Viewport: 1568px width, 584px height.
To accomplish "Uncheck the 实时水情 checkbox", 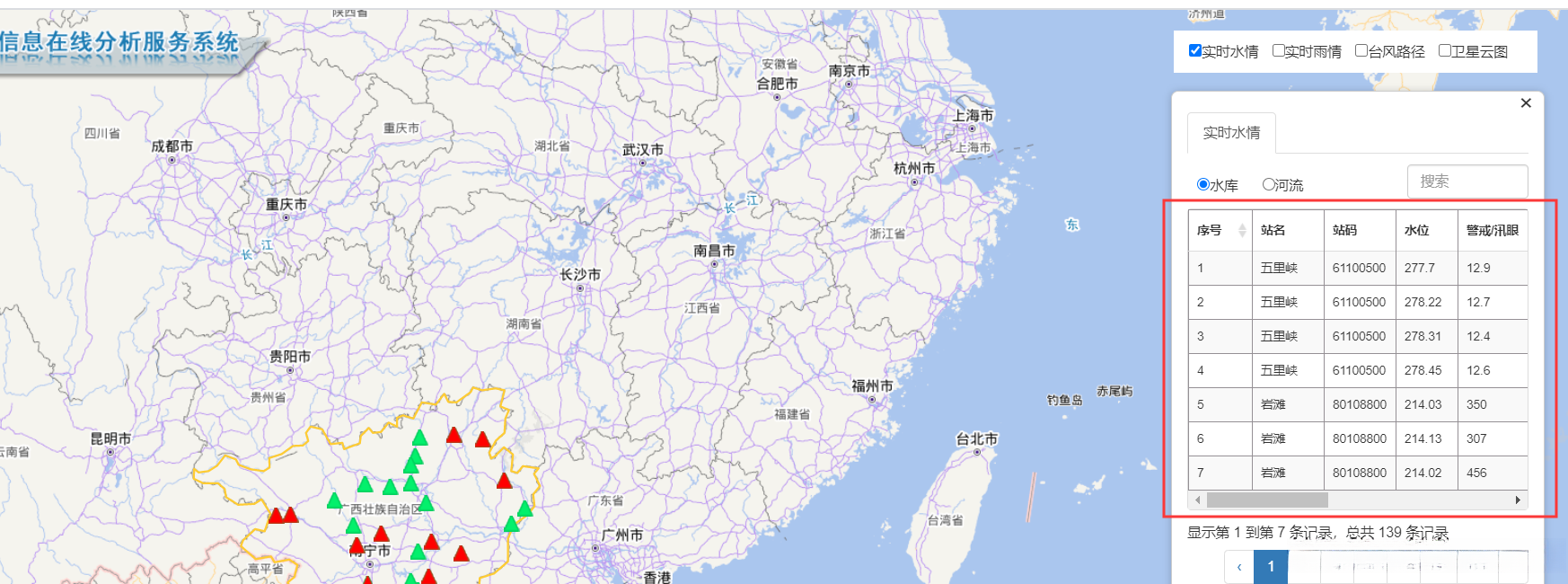I will [1194, 51].
